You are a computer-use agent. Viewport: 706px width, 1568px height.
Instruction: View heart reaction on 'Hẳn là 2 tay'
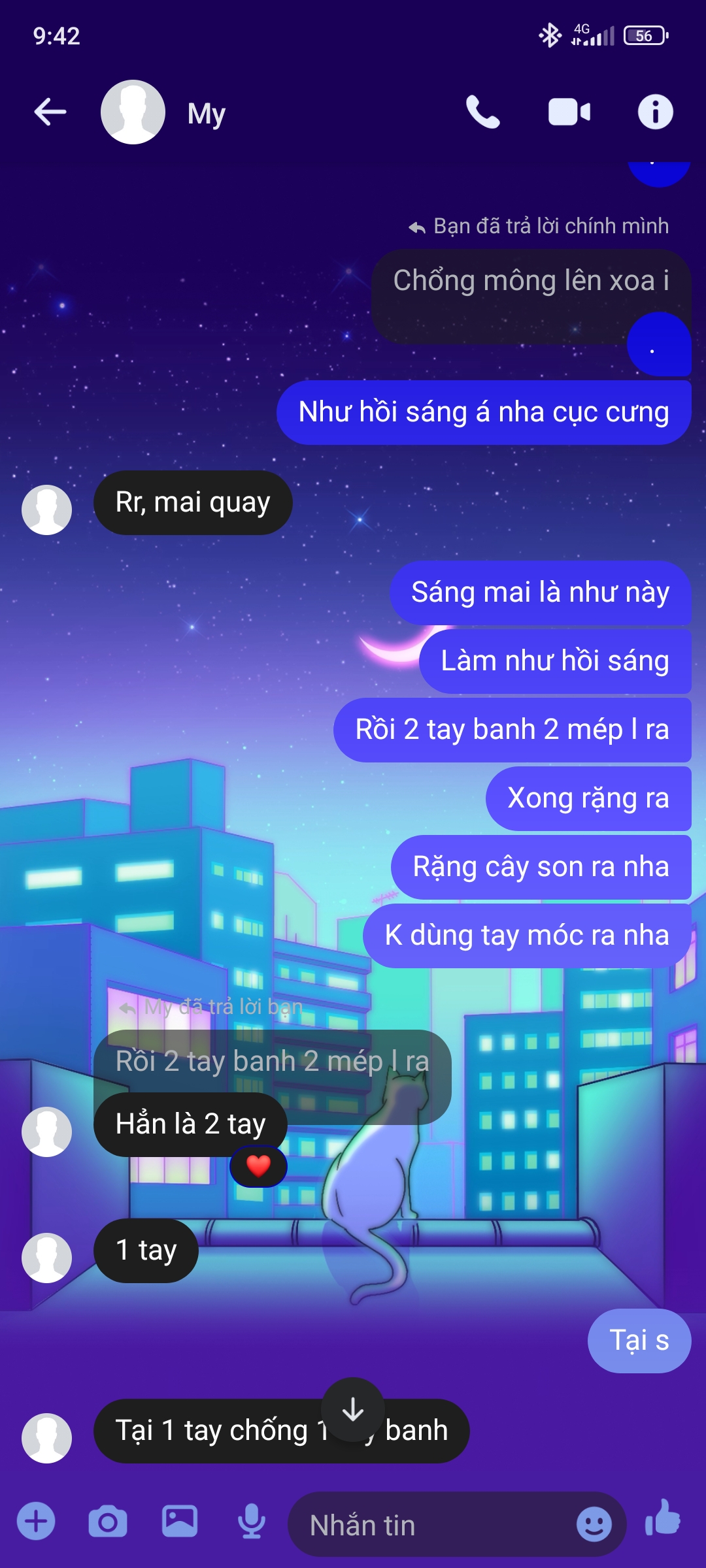tap(258, 1166)
